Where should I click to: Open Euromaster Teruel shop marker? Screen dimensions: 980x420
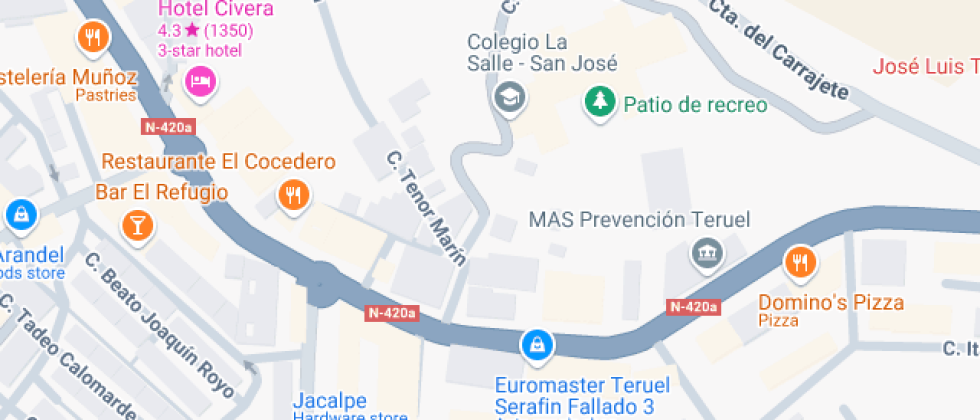click(x=537, y=346)
